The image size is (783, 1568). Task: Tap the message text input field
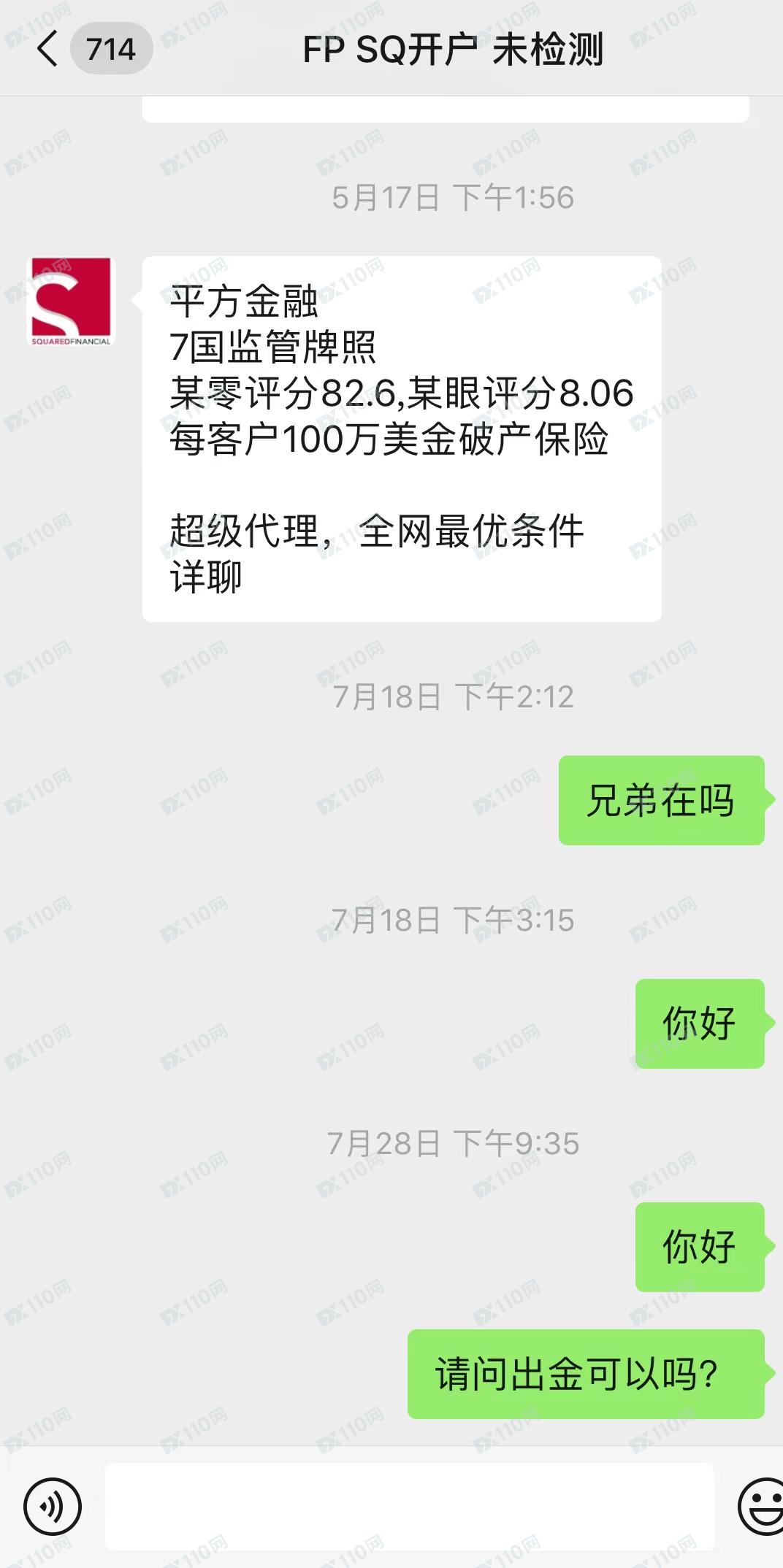pos(409,1505)
